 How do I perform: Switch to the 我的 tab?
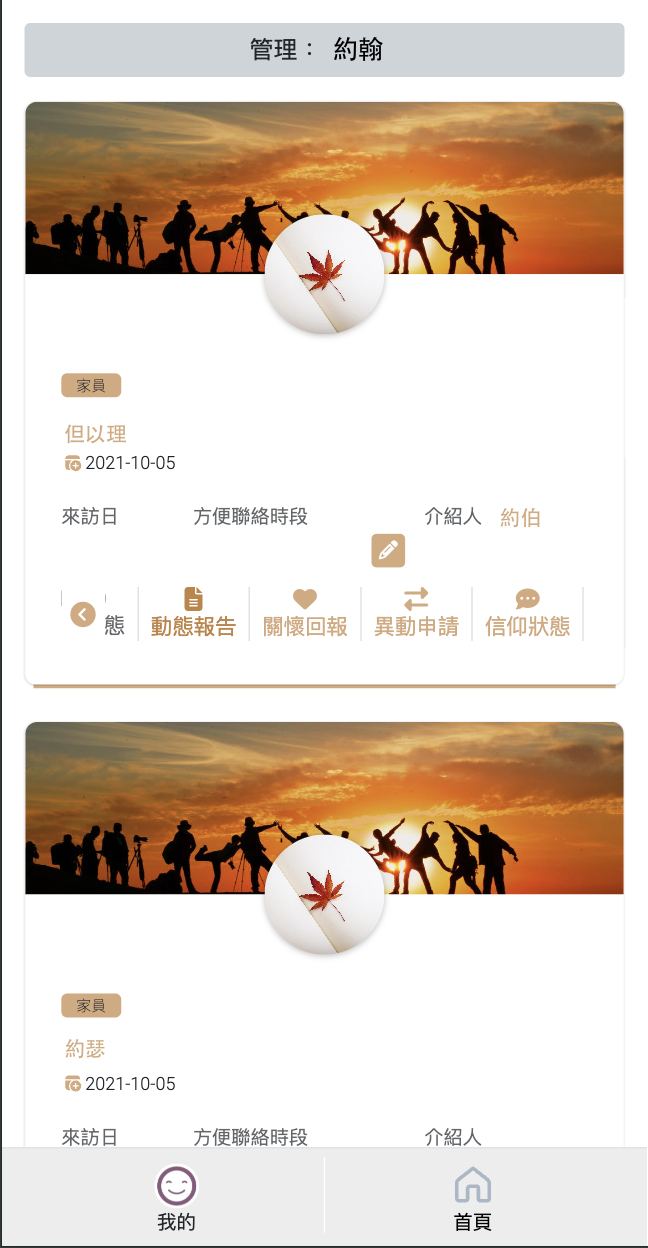pyautogui.click(x=176, y=1197)
